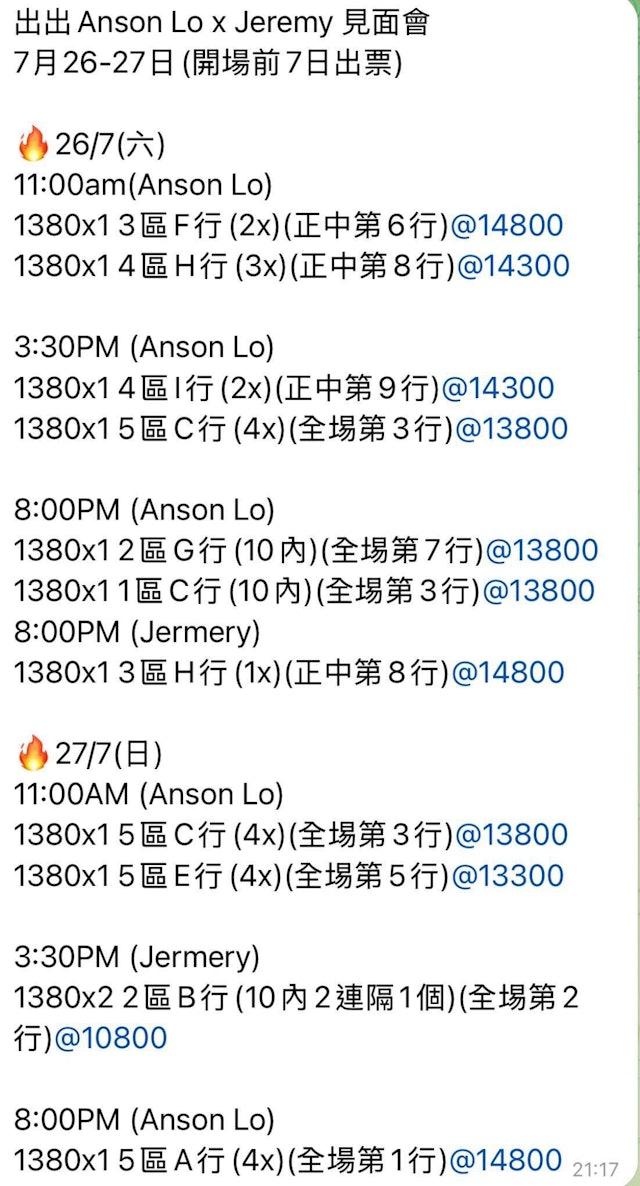Tap the @10800 mention link

tap(110, 1038)
